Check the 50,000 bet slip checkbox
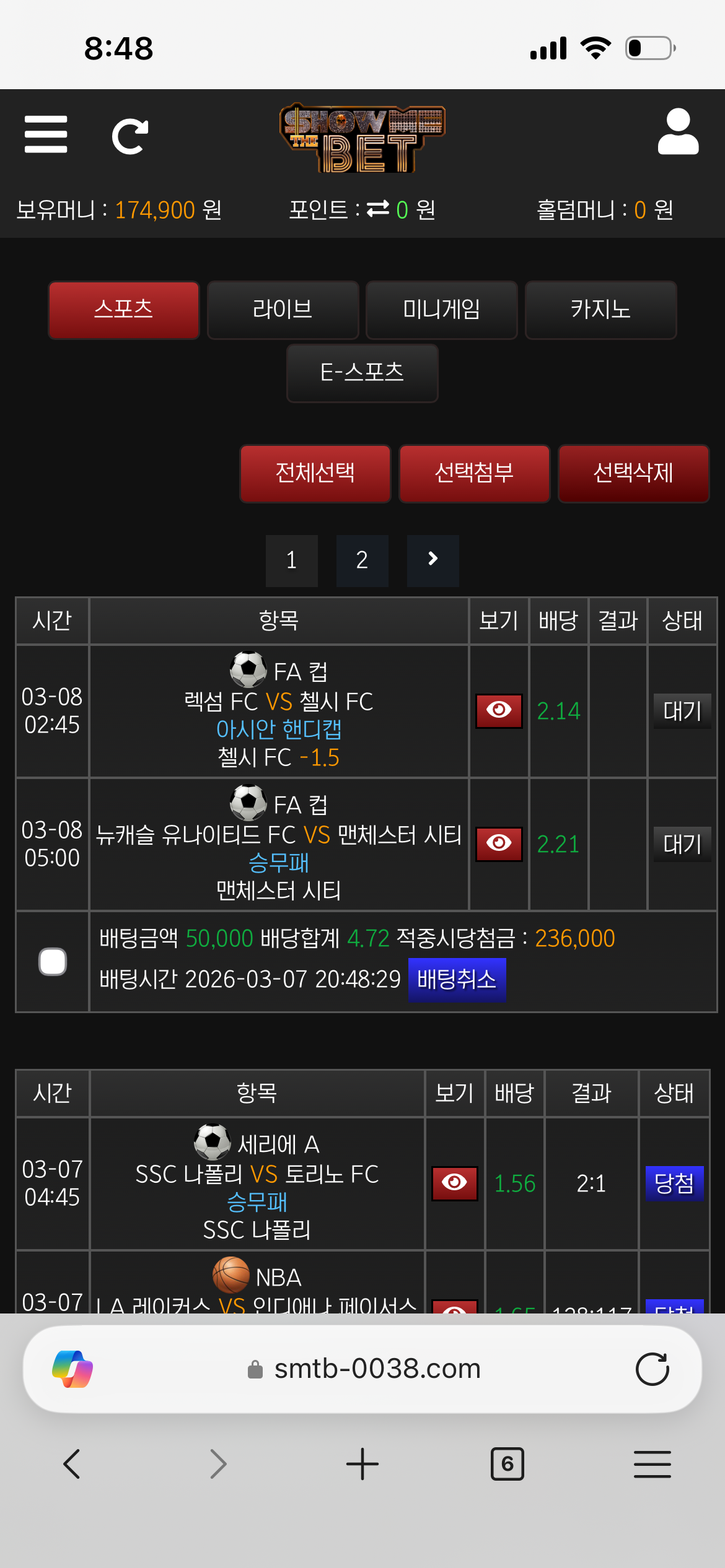Image resolution: width=725 pixels, height=1568 pixels. tap(53, 961)
